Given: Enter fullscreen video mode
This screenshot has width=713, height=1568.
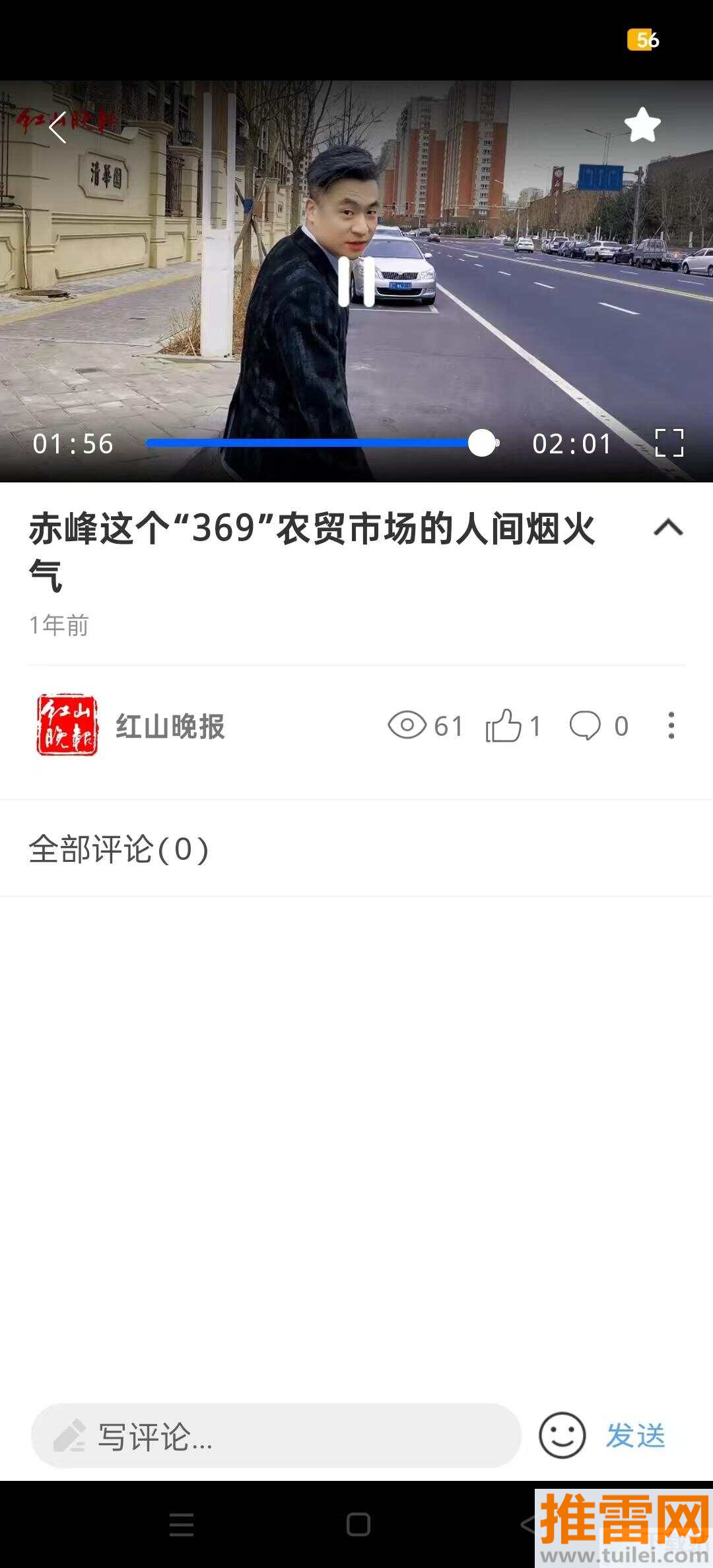Looking at the screenshot, I should coord(669,443).
